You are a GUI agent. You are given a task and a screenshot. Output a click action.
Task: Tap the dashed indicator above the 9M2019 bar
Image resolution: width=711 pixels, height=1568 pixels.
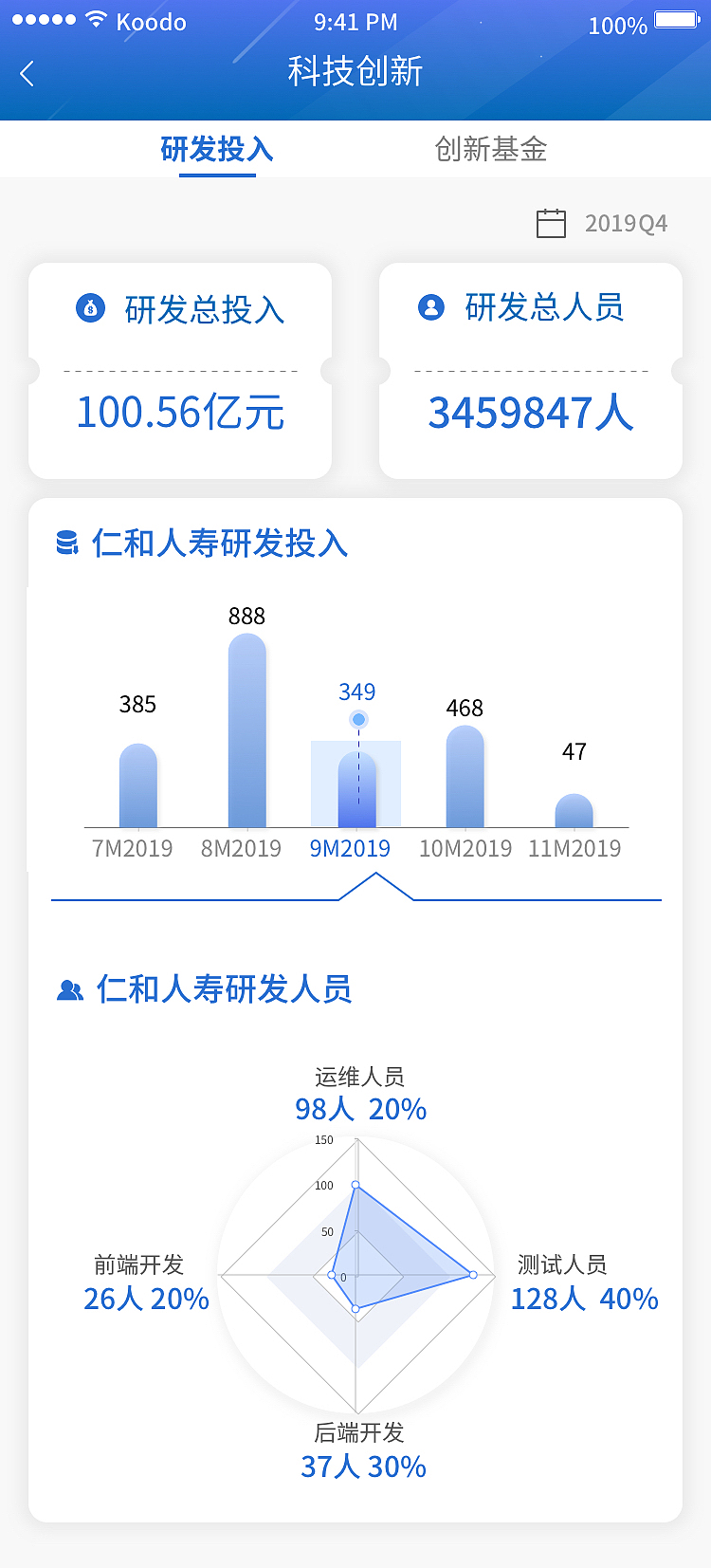coord(358,718)
